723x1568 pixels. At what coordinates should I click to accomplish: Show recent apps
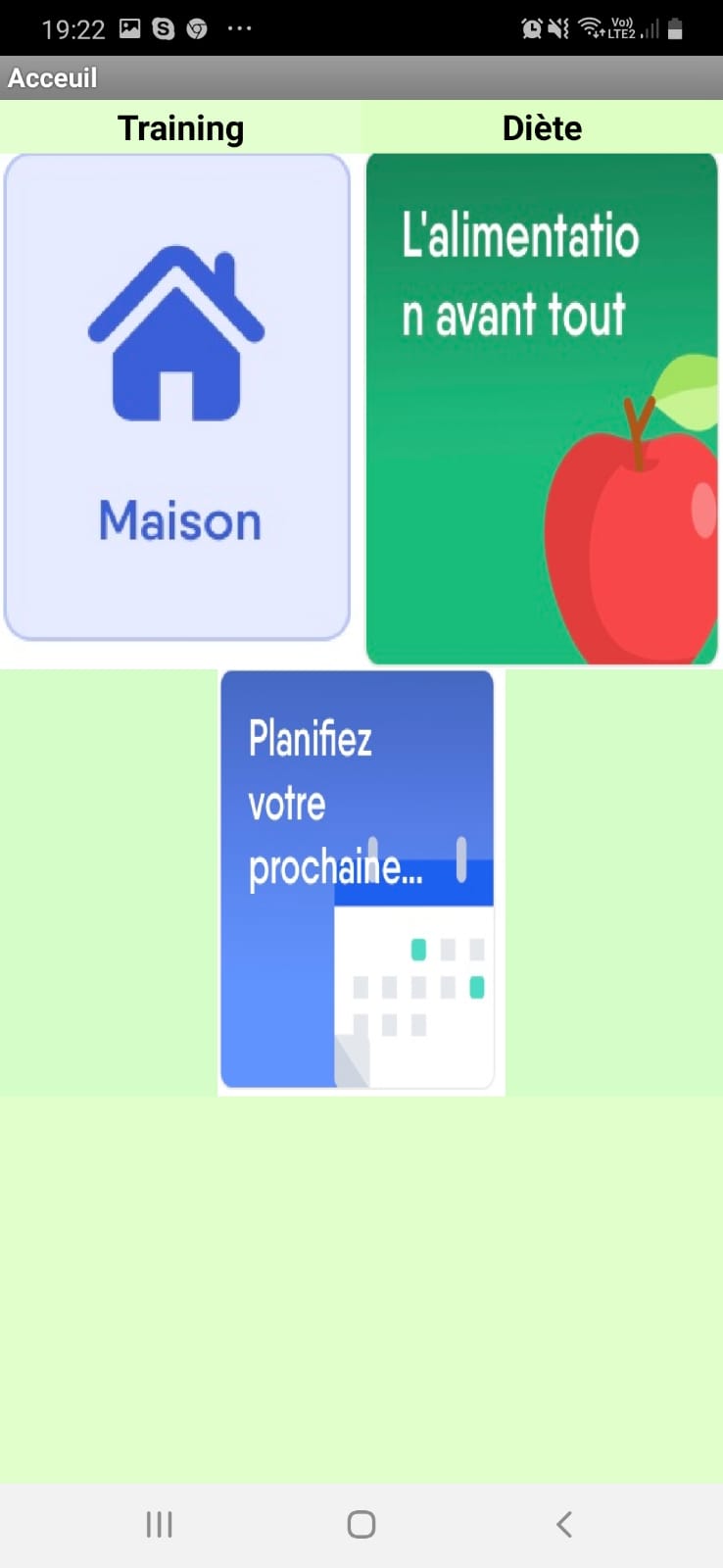[159, 1524]
